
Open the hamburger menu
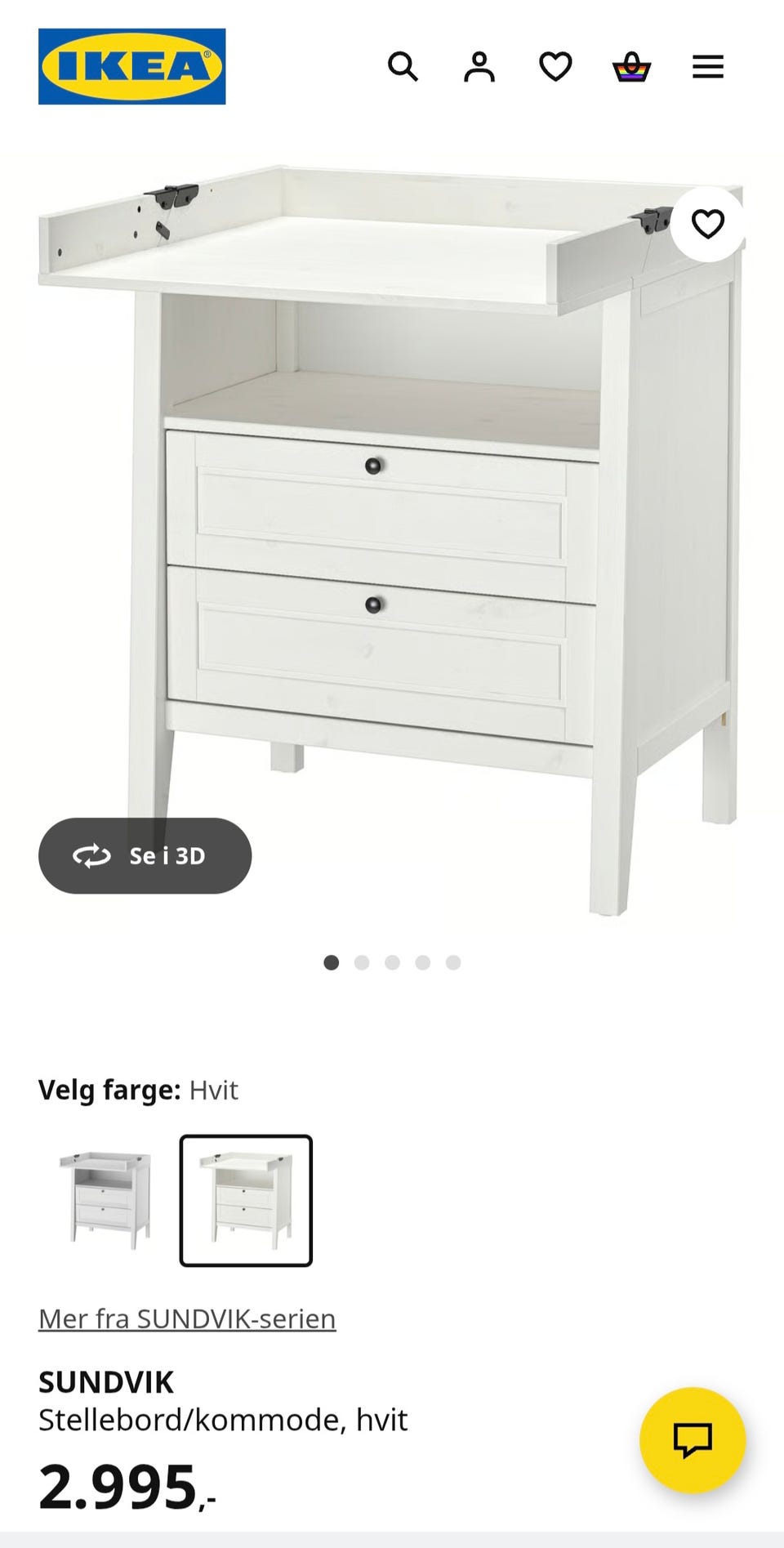click(707, 67)
